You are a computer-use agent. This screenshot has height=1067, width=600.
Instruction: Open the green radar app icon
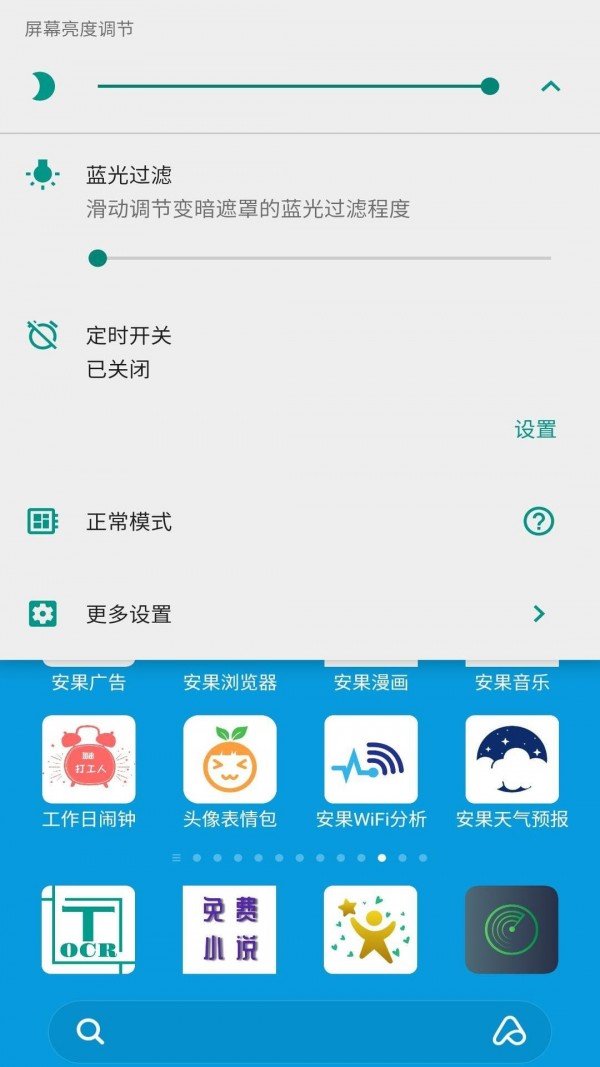pyautogui.click(x=512, y=929)
